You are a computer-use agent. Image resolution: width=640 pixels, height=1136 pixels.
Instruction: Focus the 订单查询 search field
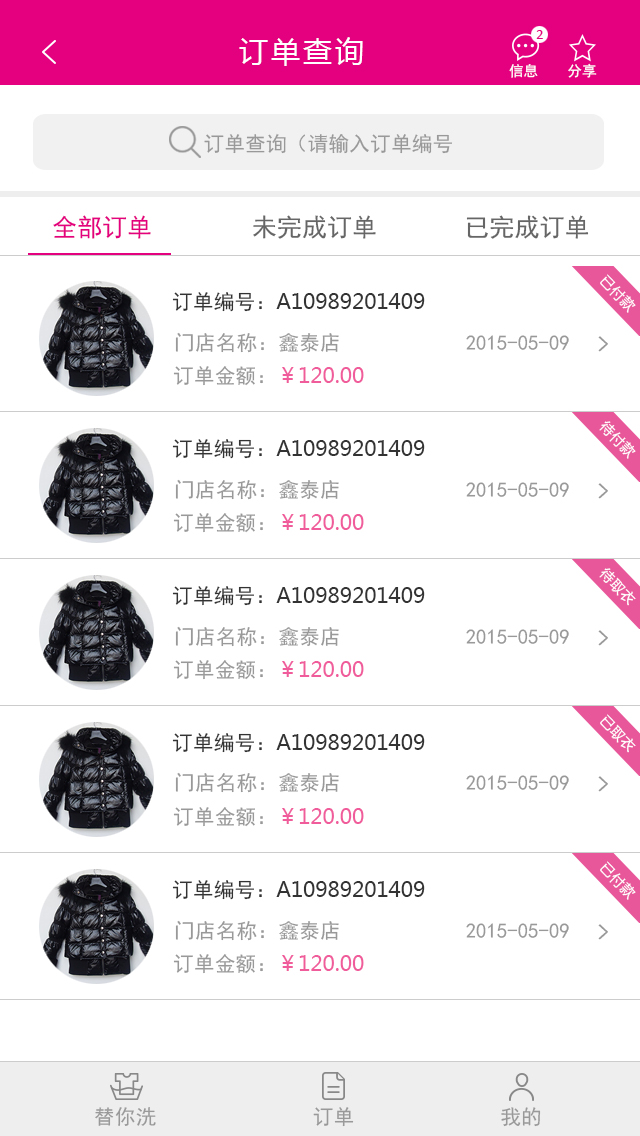[x=318, y=143]
